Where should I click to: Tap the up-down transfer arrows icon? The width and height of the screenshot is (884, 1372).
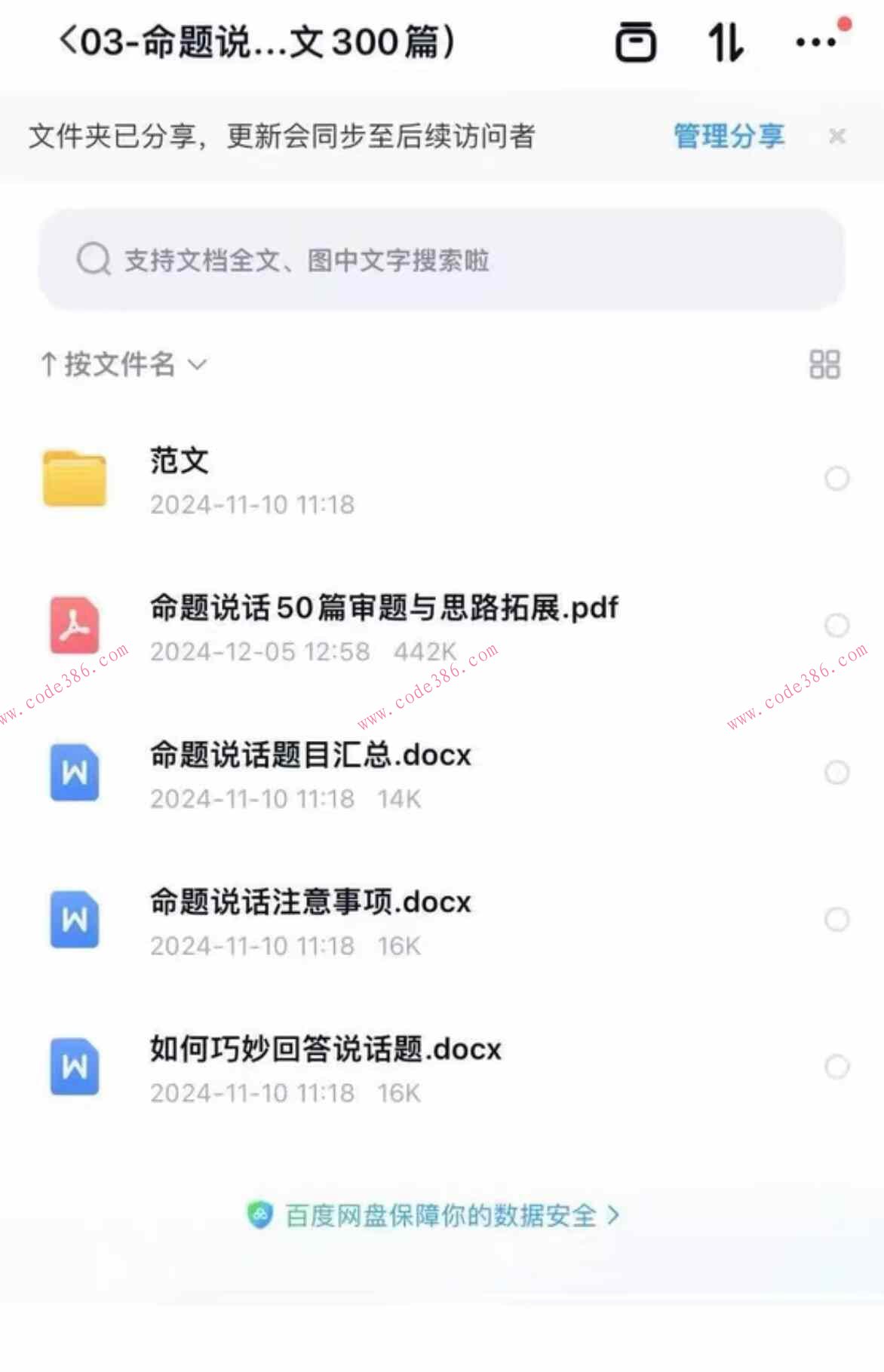pyautogui.click(x=726, y=43)
